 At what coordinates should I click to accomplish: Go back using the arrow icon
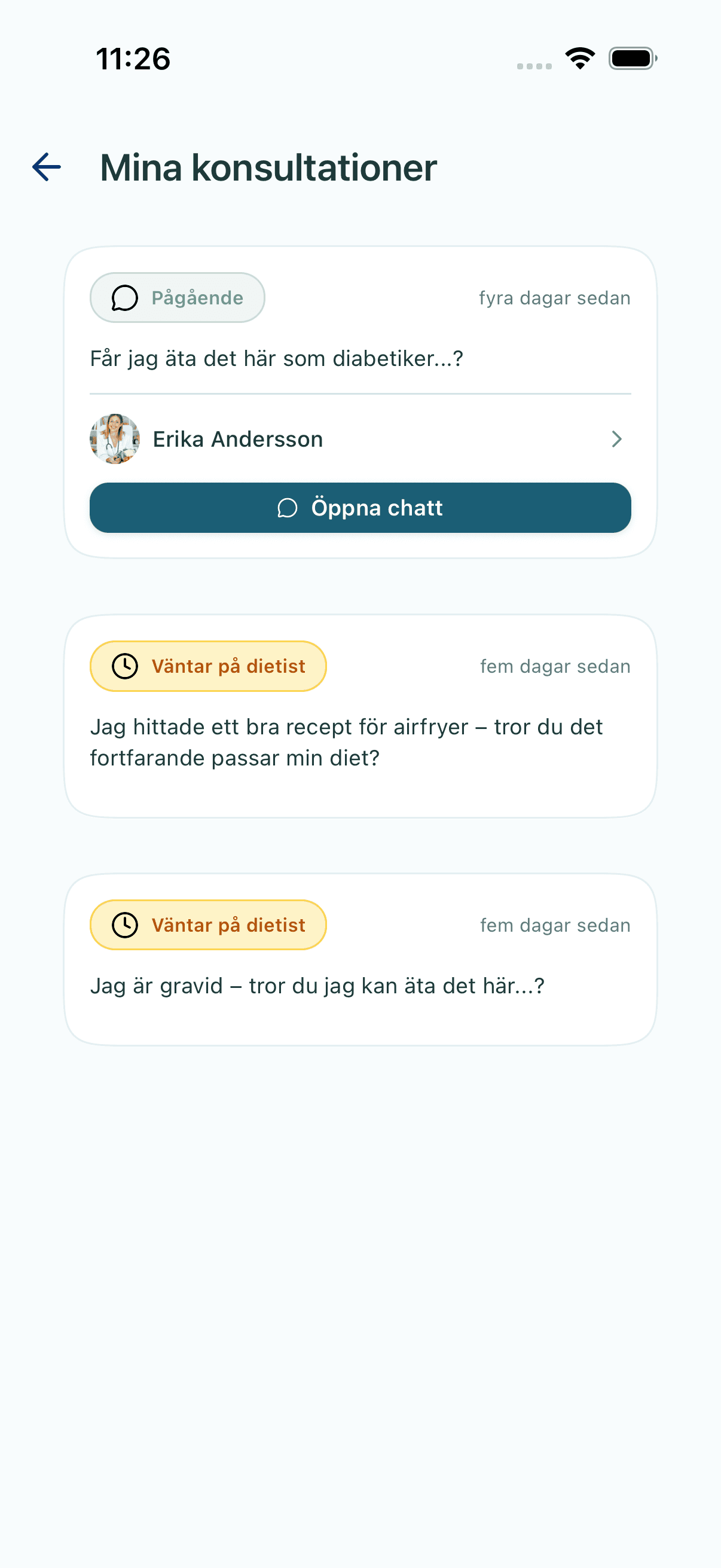point(47,167)
